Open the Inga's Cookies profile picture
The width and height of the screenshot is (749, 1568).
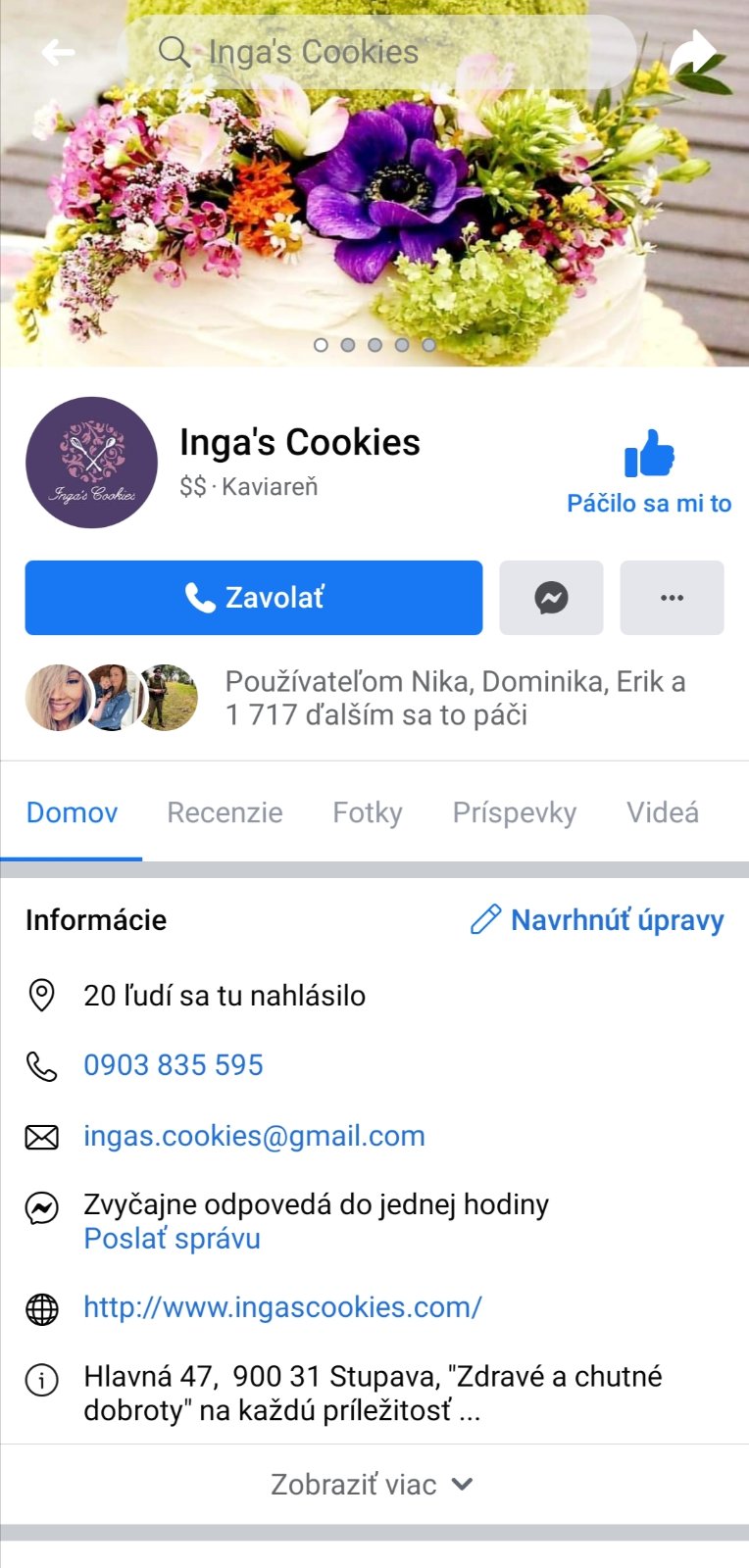(91, 463)
